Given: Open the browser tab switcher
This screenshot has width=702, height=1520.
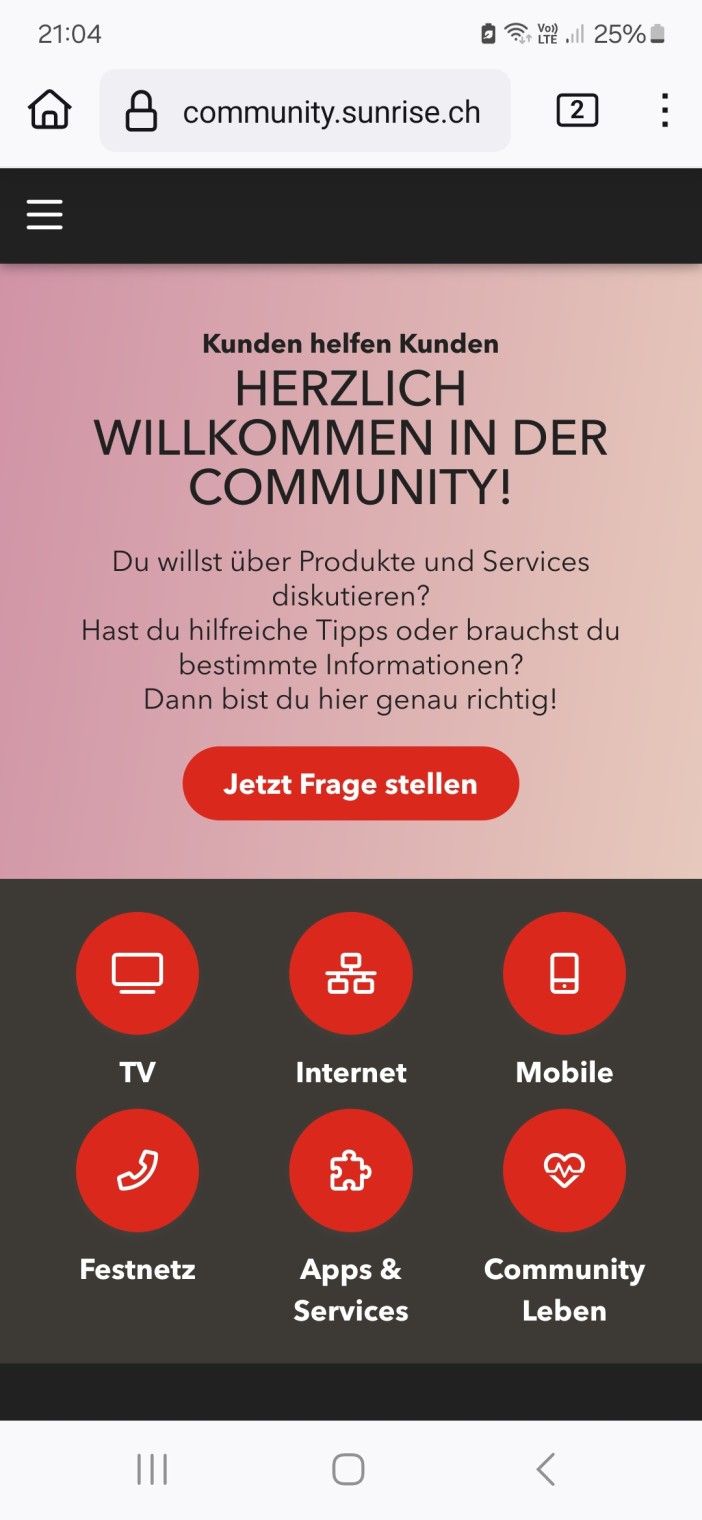Looking at the screenshot, I should (577, 110).
